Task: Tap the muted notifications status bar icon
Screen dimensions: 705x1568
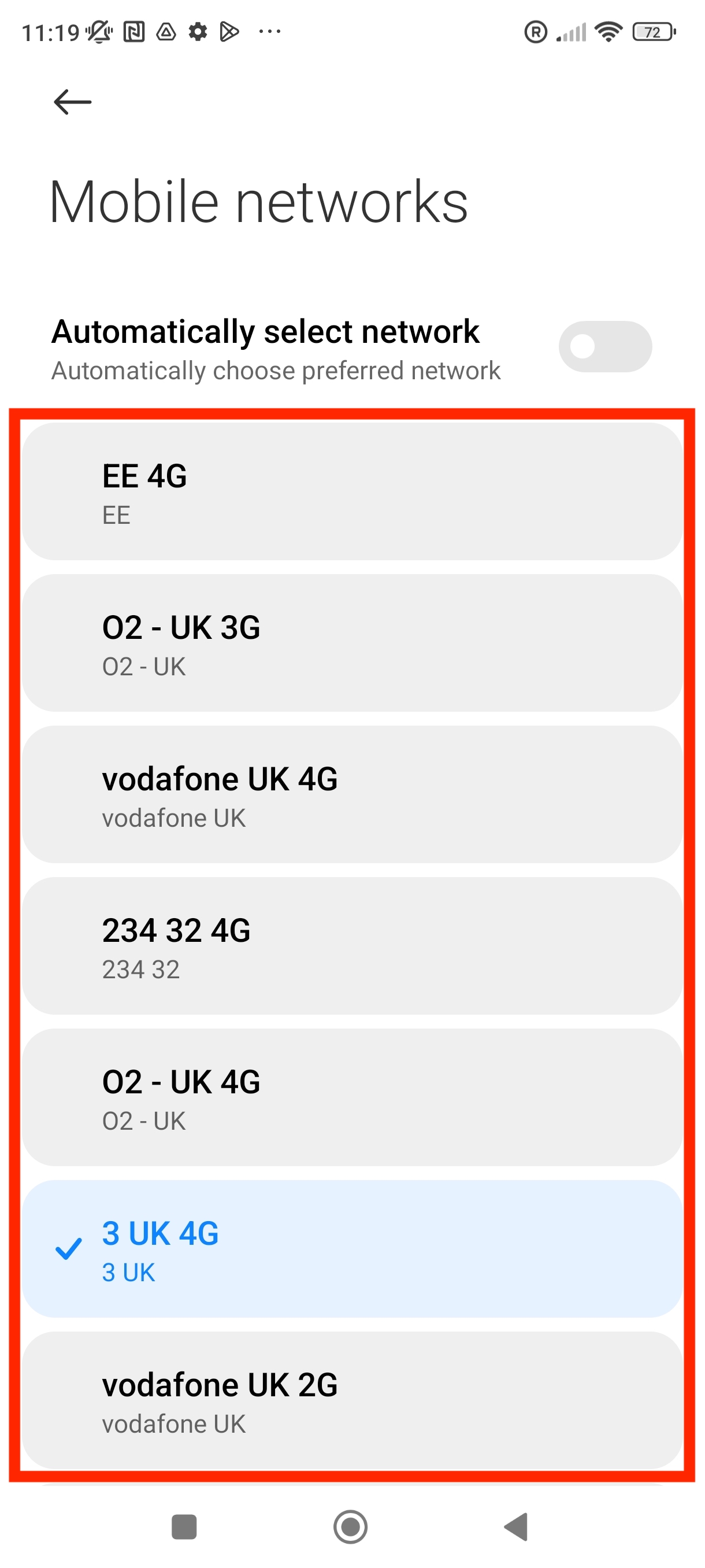Action: [99, 31]
